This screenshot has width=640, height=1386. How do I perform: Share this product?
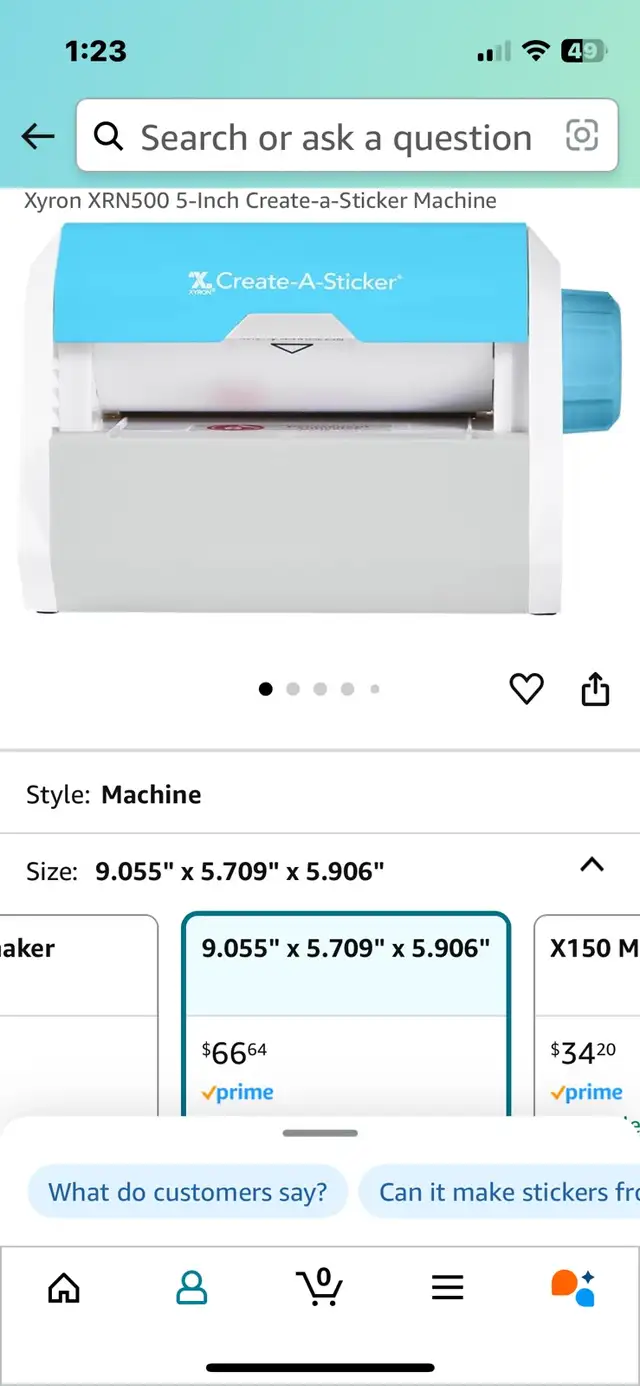(x=595, y=688)
